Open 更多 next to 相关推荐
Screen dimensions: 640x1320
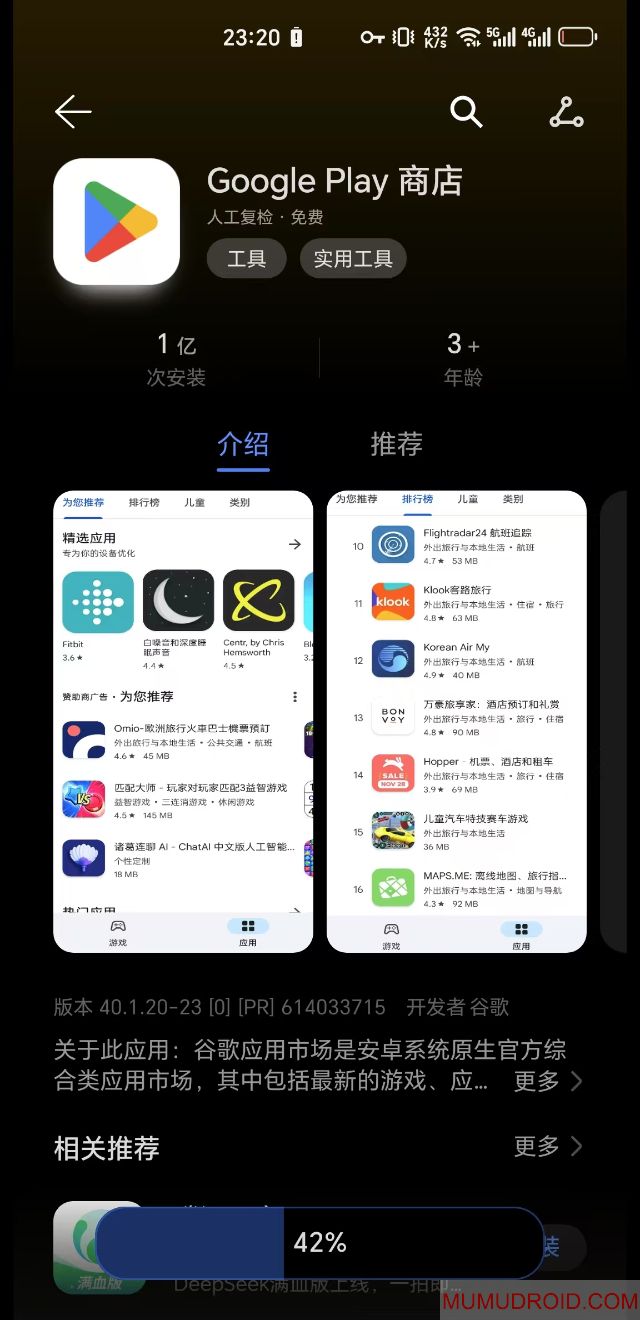[547, 1146]
